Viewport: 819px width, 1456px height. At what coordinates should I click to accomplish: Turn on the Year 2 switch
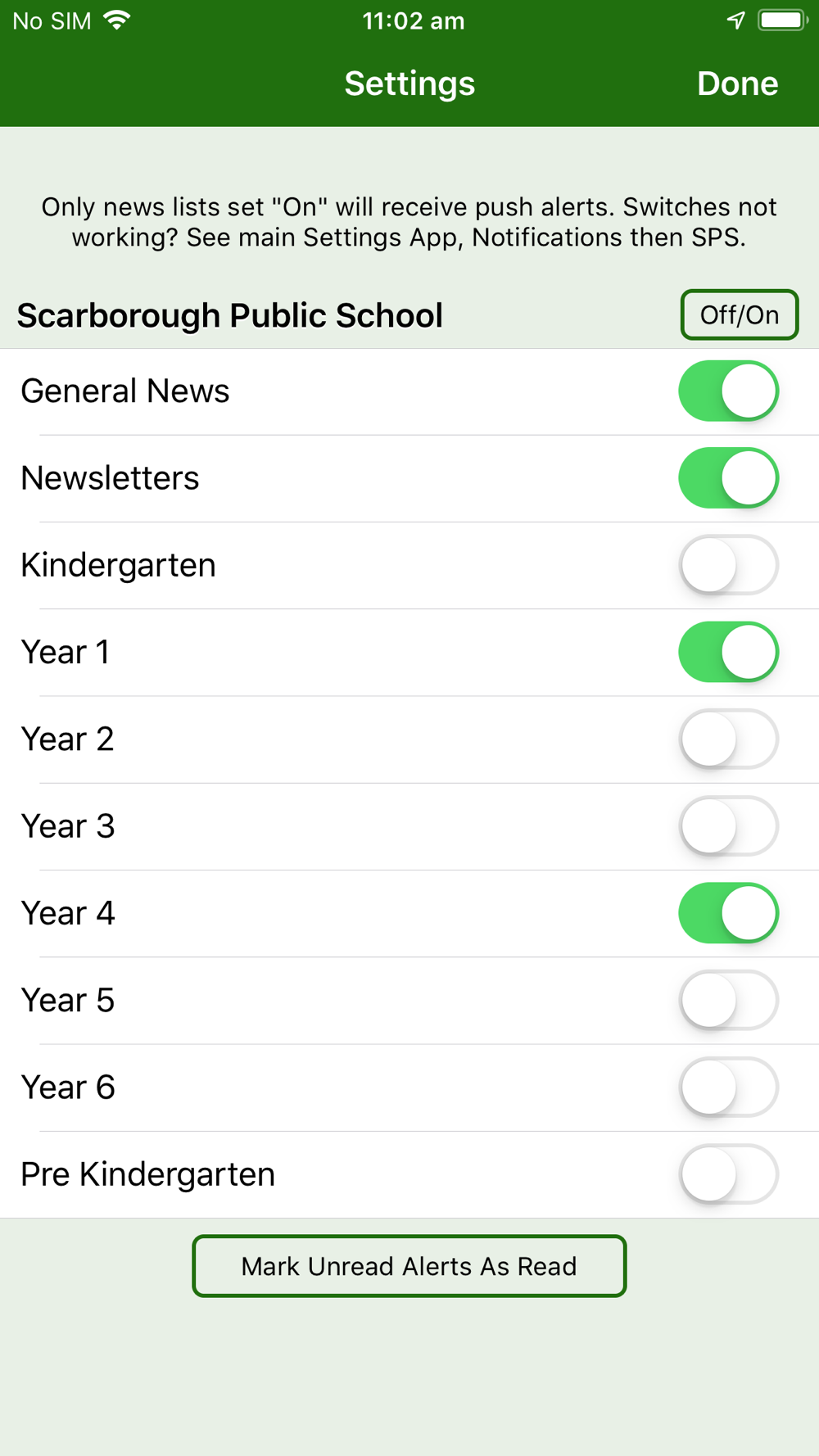[x=728, y=739]
